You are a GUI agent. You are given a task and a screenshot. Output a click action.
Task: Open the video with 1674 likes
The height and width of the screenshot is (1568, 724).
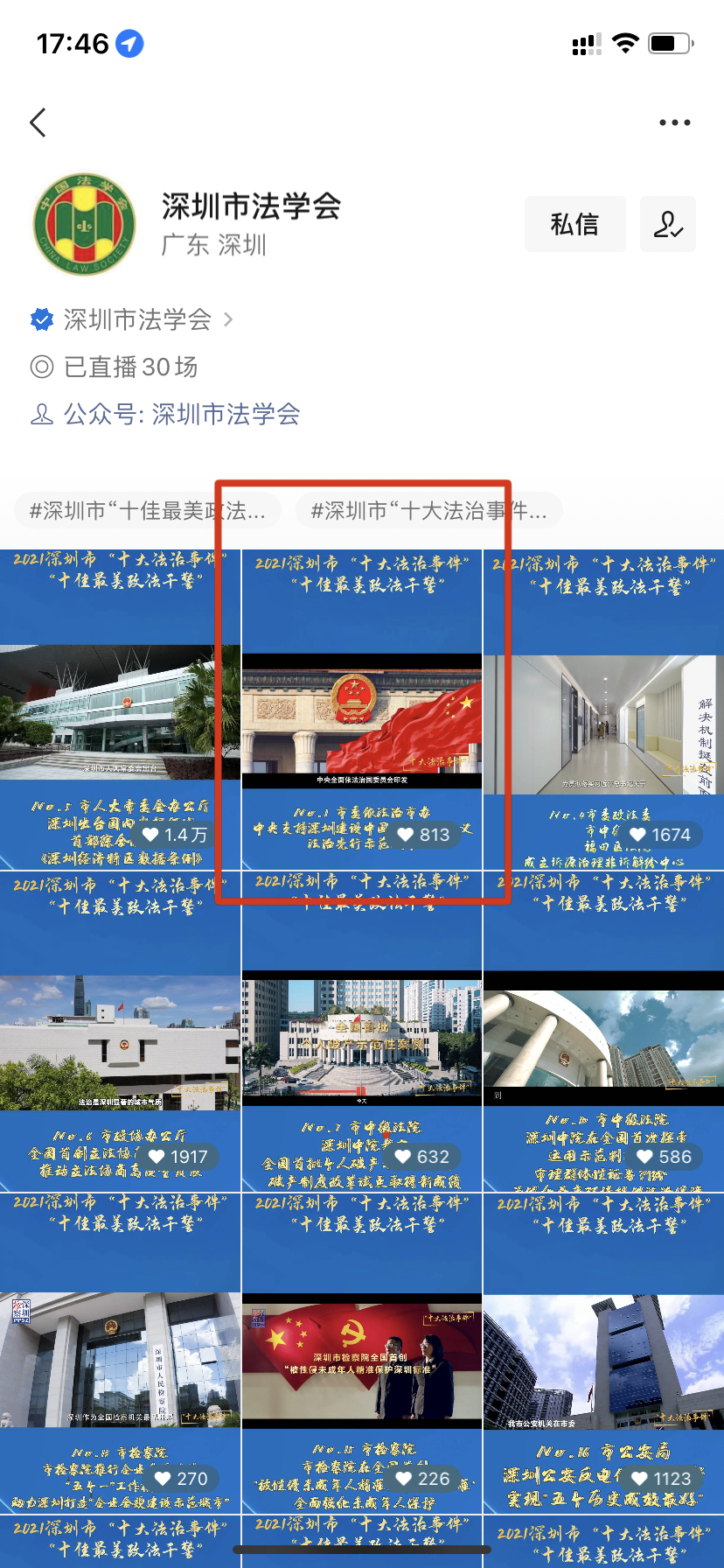pyautogui.click(x=603, y=710)
